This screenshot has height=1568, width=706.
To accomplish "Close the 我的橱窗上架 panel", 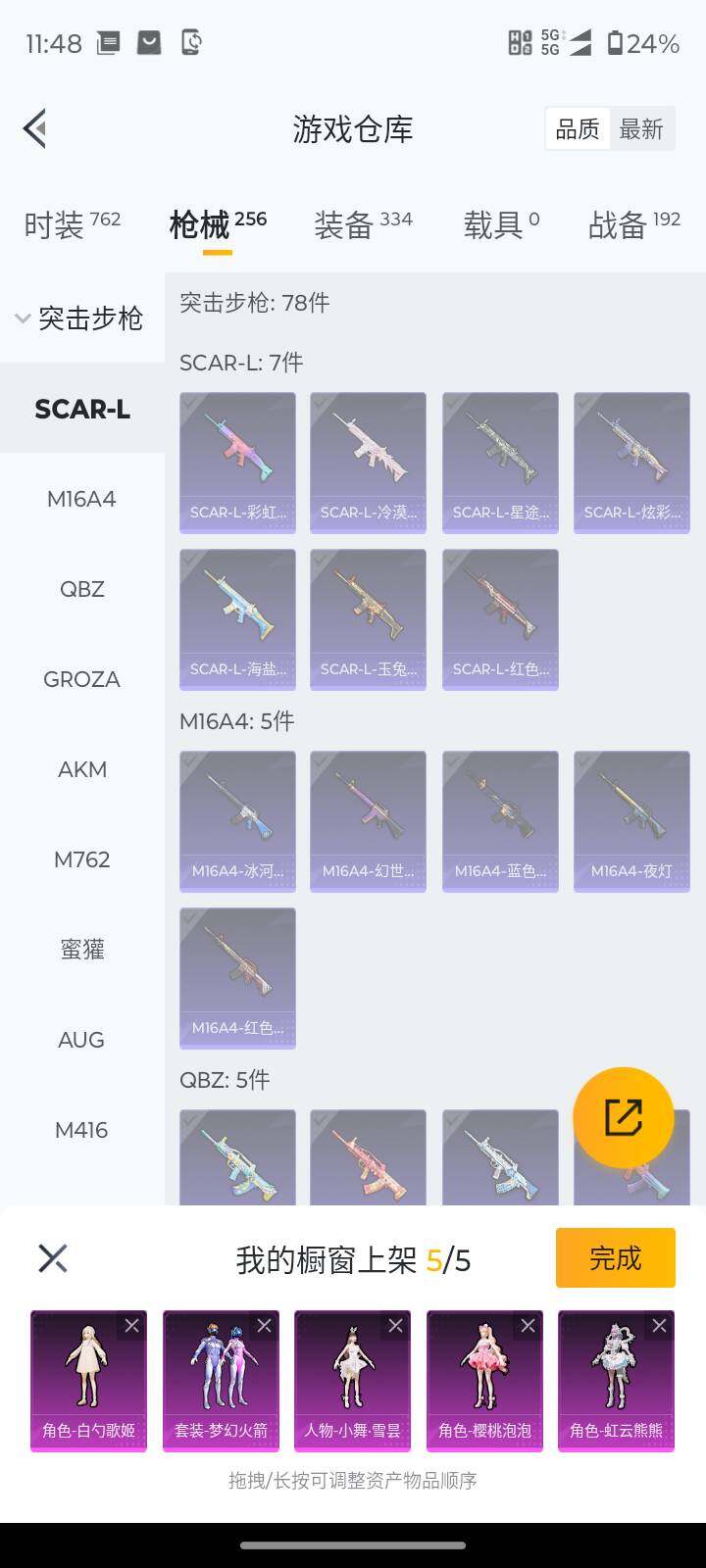I will (x=52, y=1258).
